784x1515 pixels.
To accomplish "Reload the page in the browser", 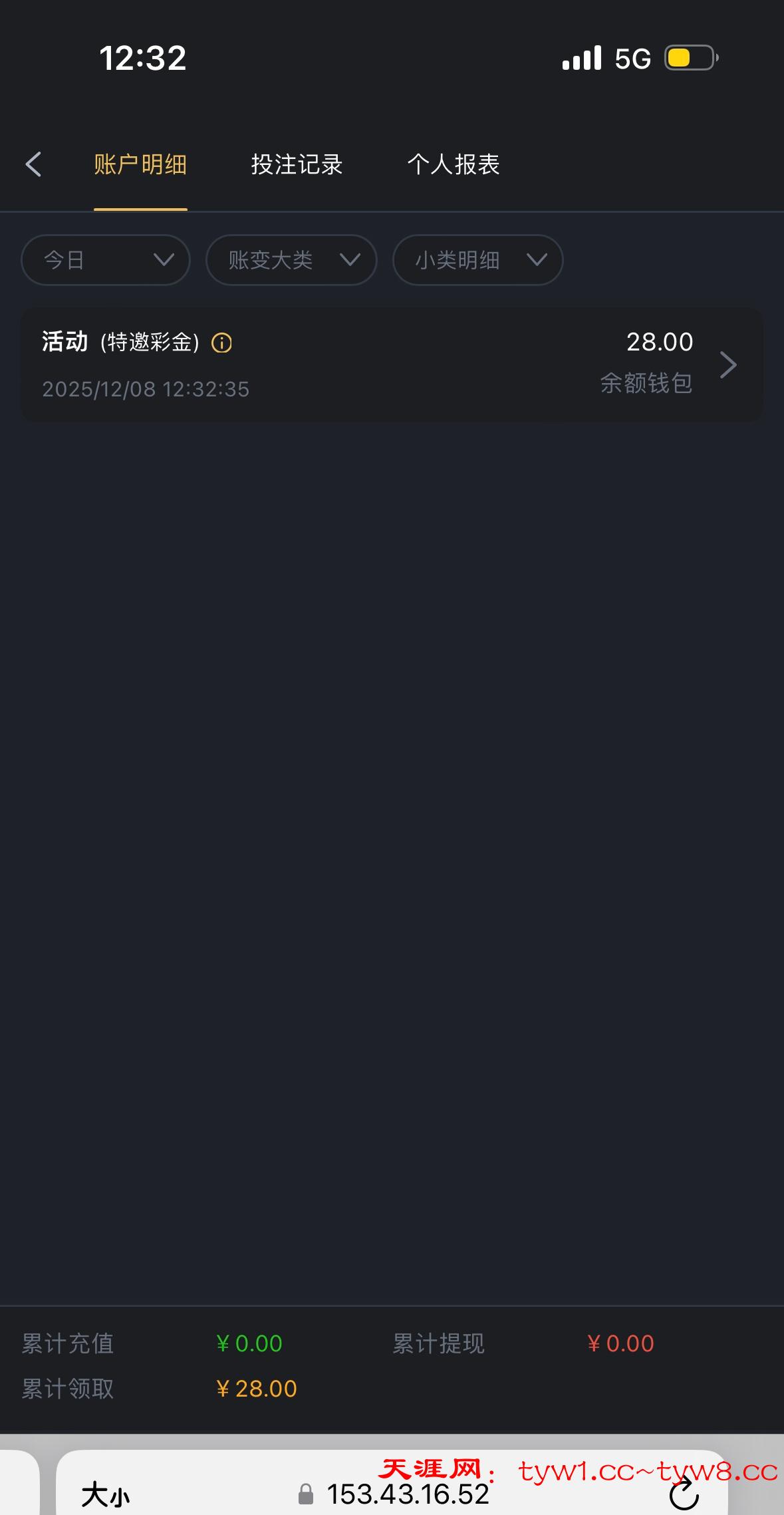I will click(684, 1495).
